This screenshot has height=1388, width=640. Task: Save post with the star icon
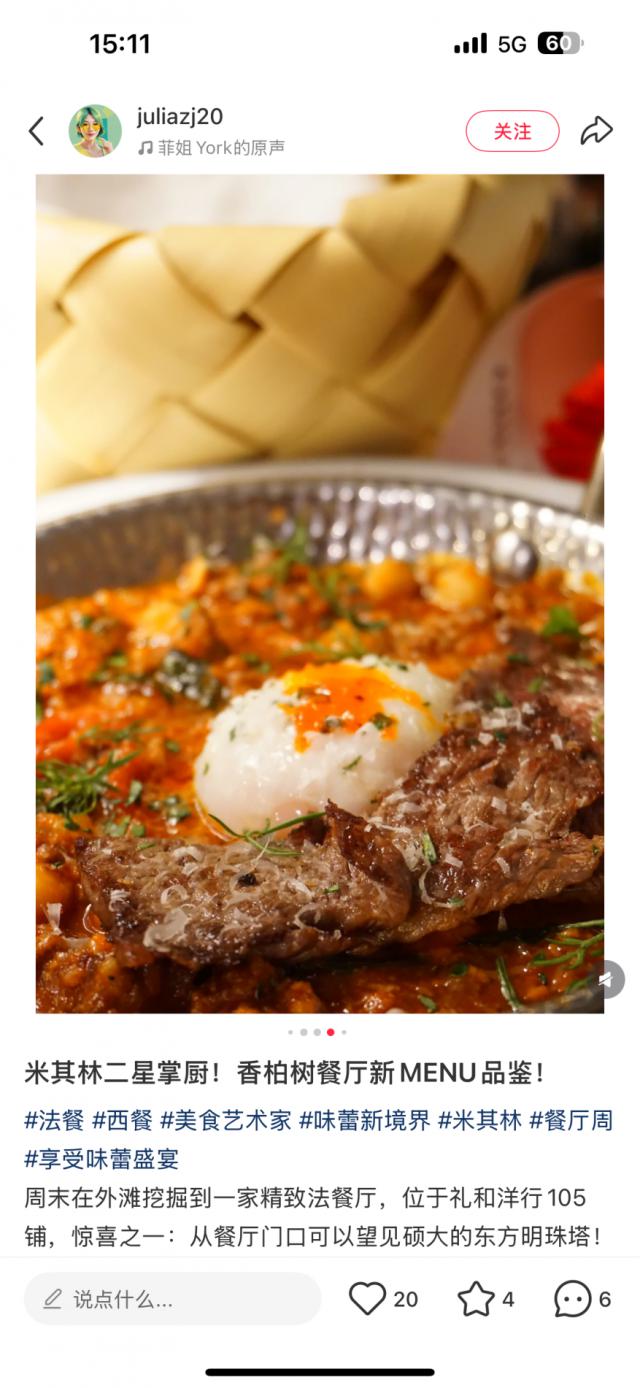pyautogui.click(x=476, y=1299)
